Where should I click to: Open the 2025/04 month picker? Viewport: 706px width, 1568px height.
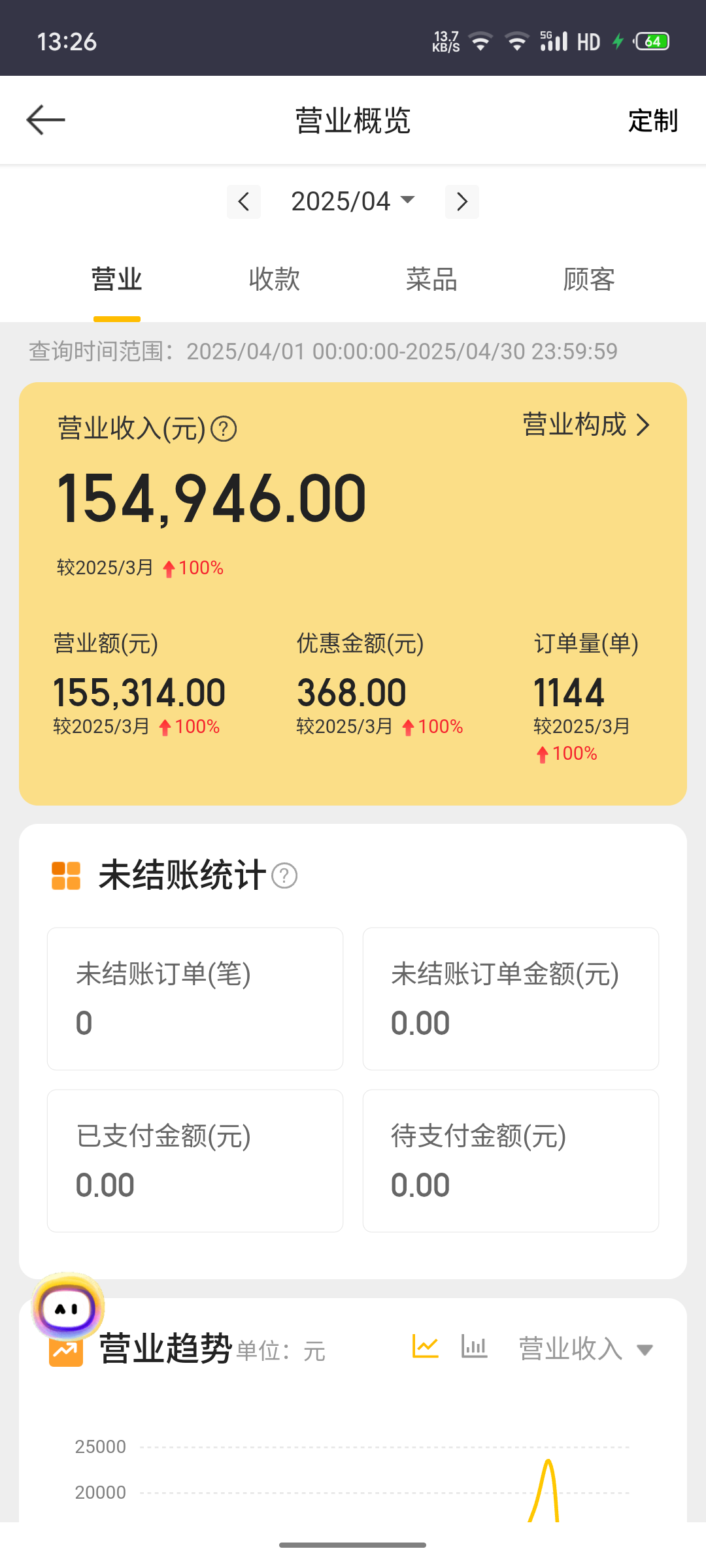coord(353,201)
